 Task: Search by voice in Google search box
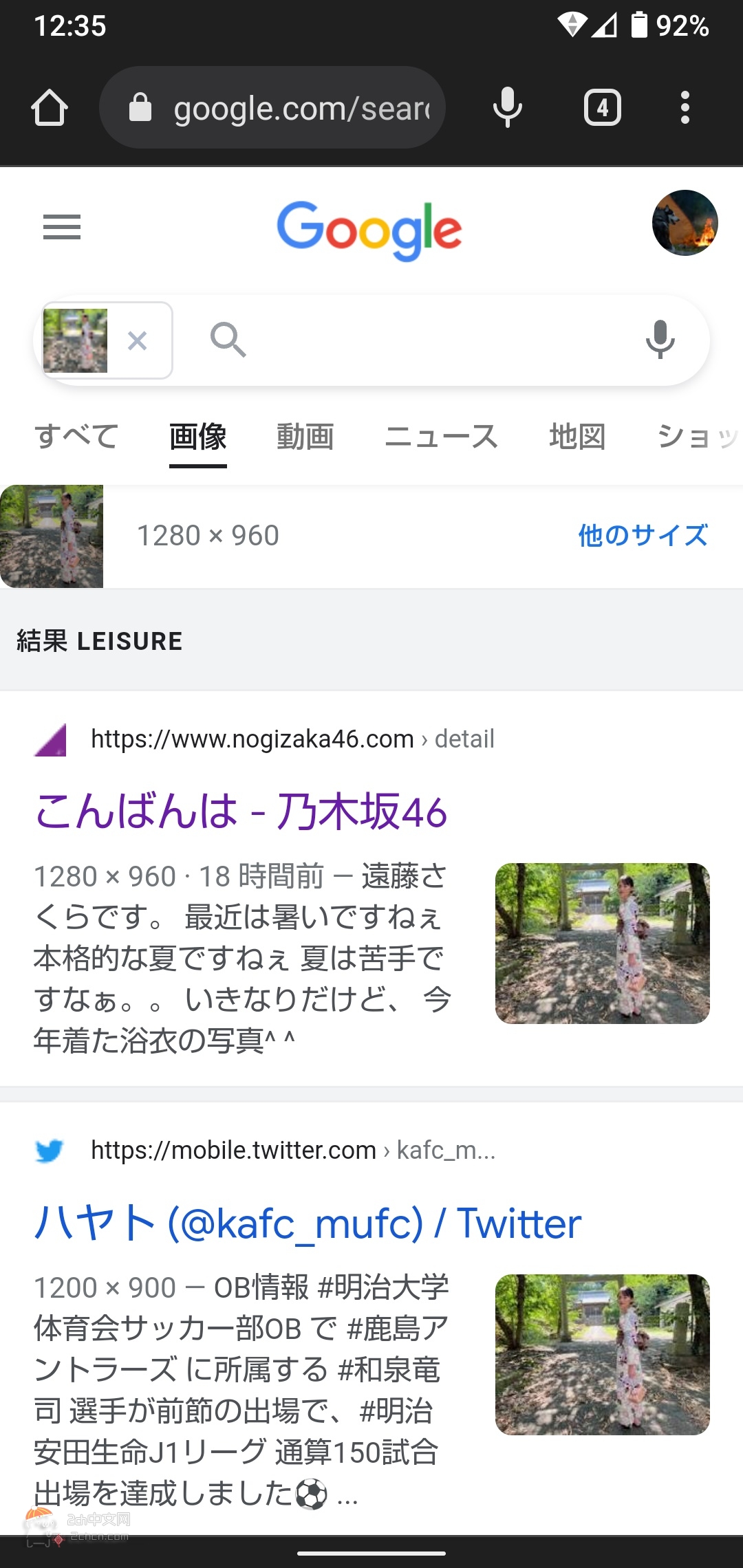(x=660, y=340)
